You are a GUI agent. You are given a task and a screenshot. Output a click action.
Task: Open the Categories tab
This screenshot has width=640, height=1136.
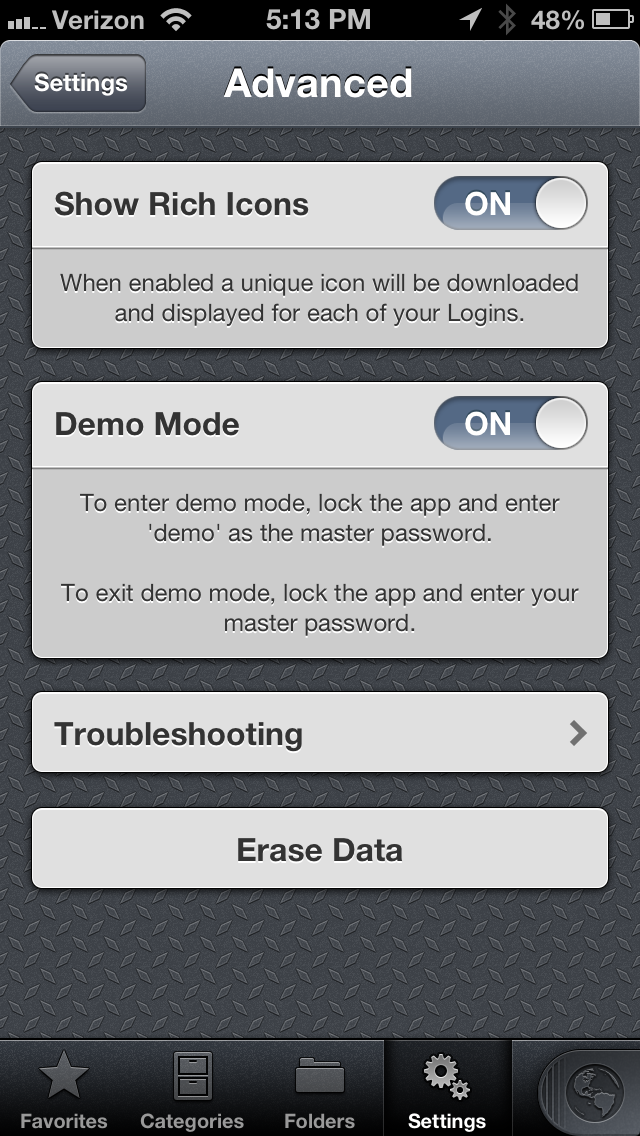[192, 1089]
